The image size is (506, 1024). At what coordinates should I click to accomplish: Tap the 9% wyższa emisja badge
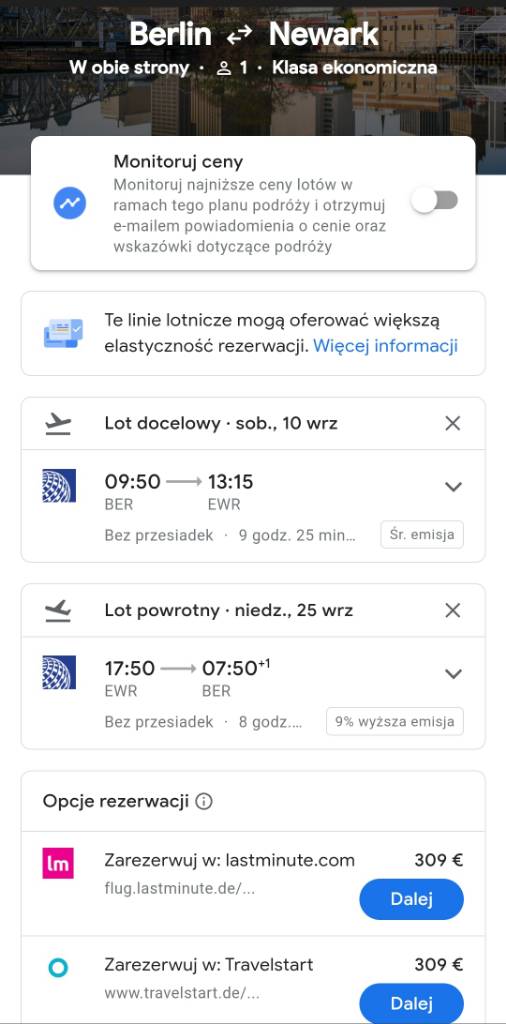coord(394,722)
